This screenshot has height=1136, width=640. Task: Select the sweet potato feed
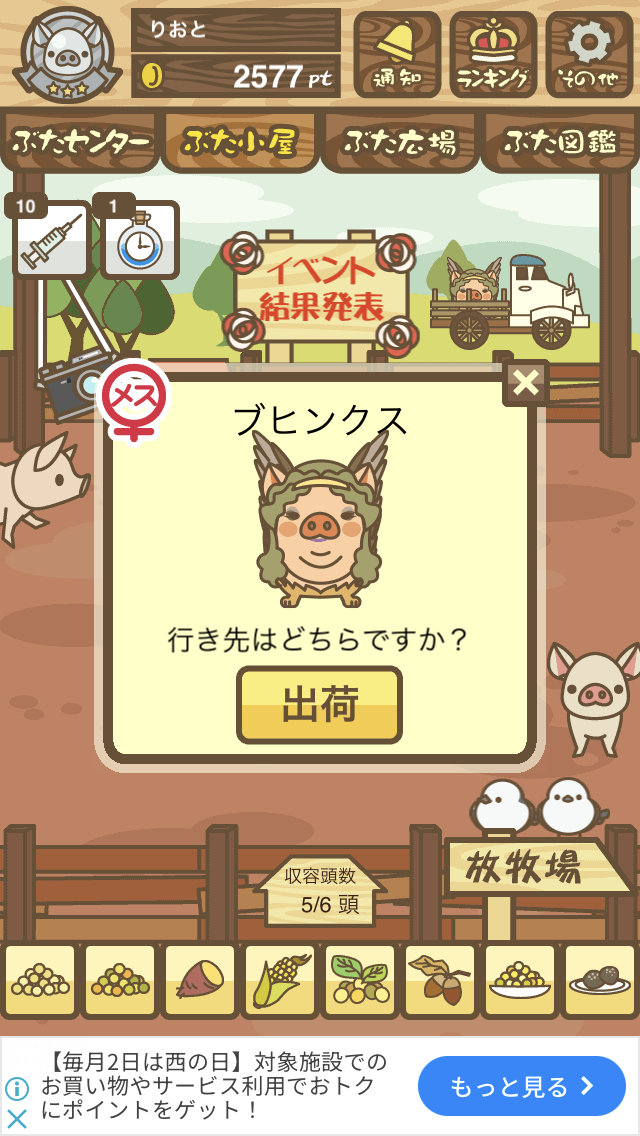coord(200,980)
